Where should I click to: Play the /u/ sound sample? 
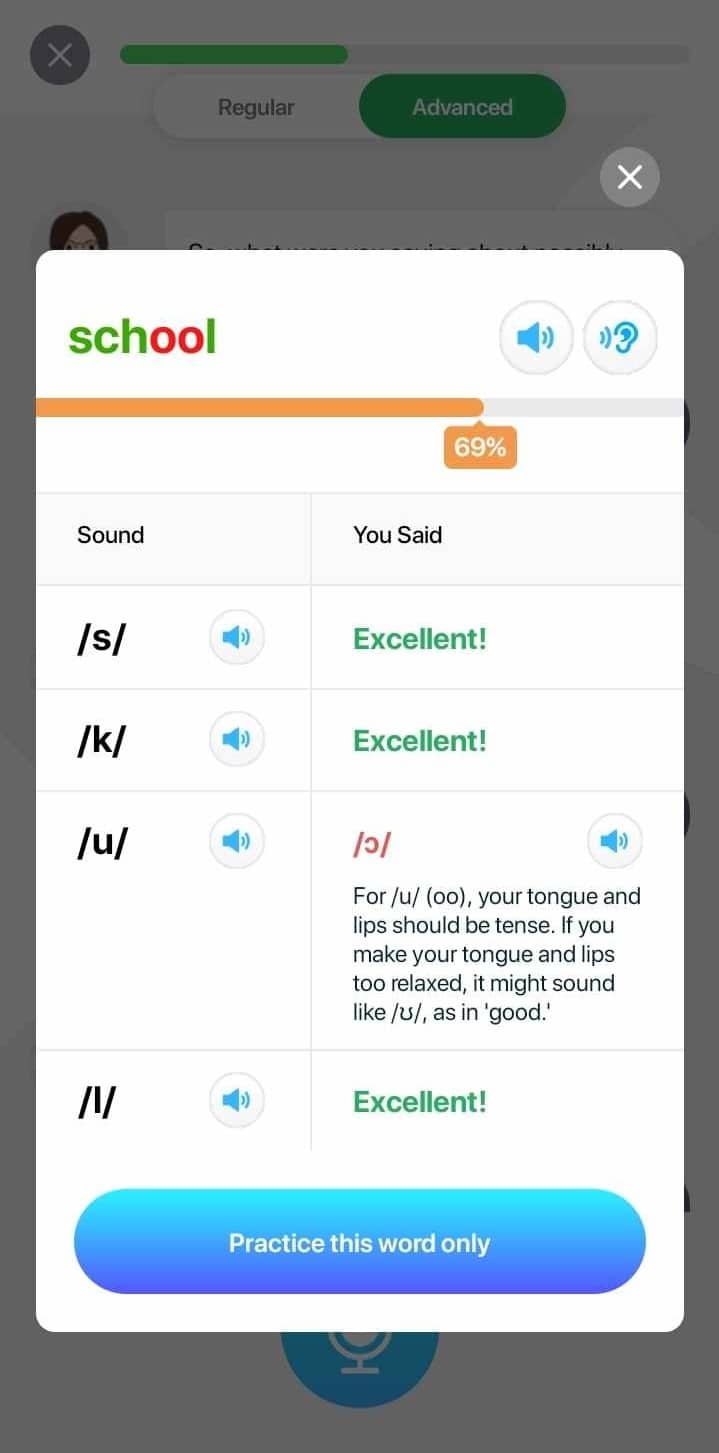[x=236, y=841]
